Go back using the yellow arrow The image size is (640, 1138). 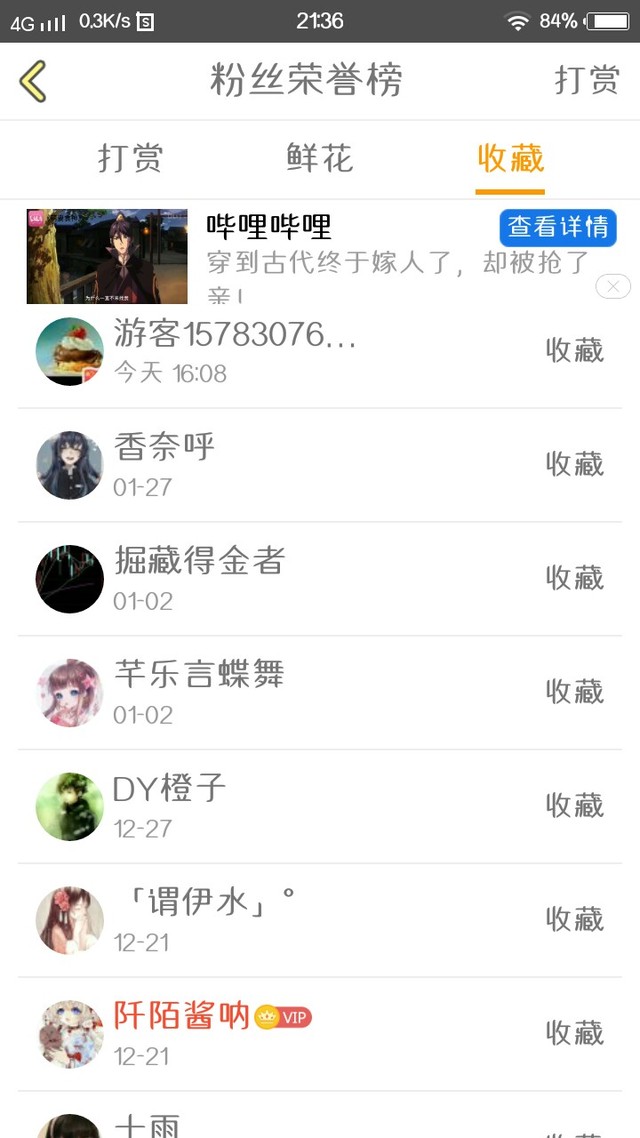click(x=33, y=81)
